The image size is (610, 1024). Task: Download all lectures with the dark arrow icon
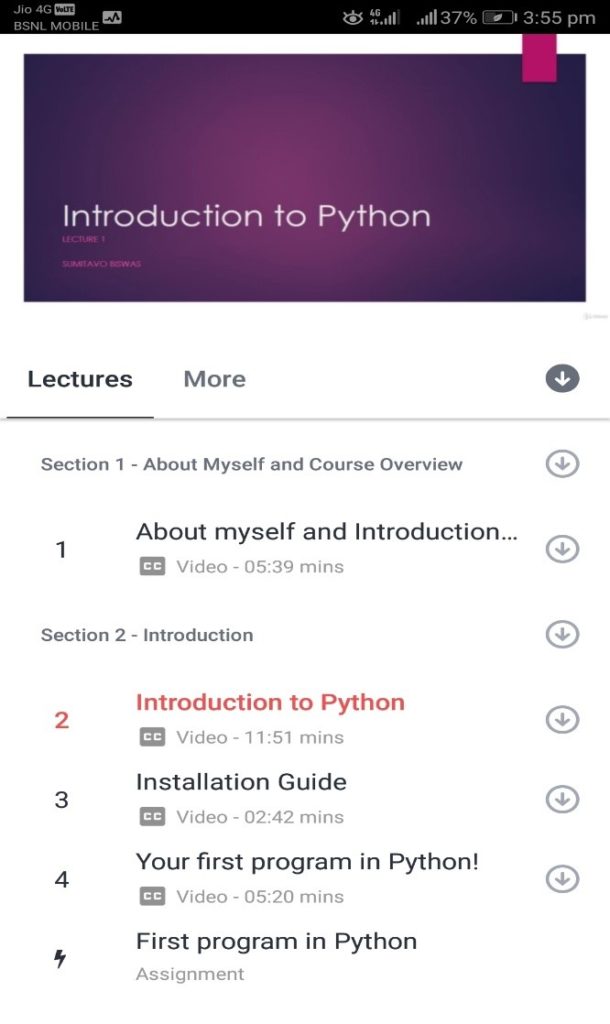coord(562,379)
